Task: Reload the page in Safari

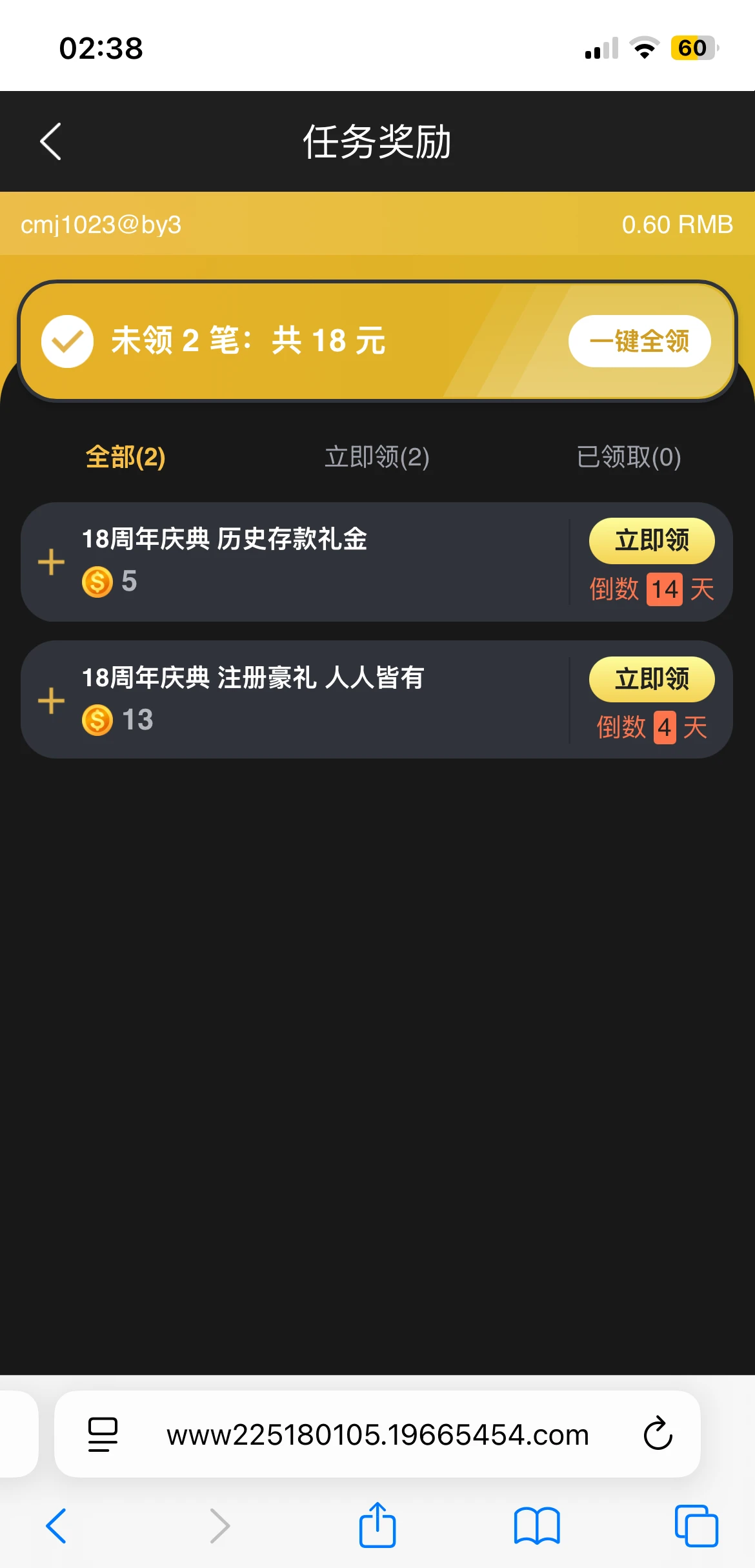Action: [658, 1434]
